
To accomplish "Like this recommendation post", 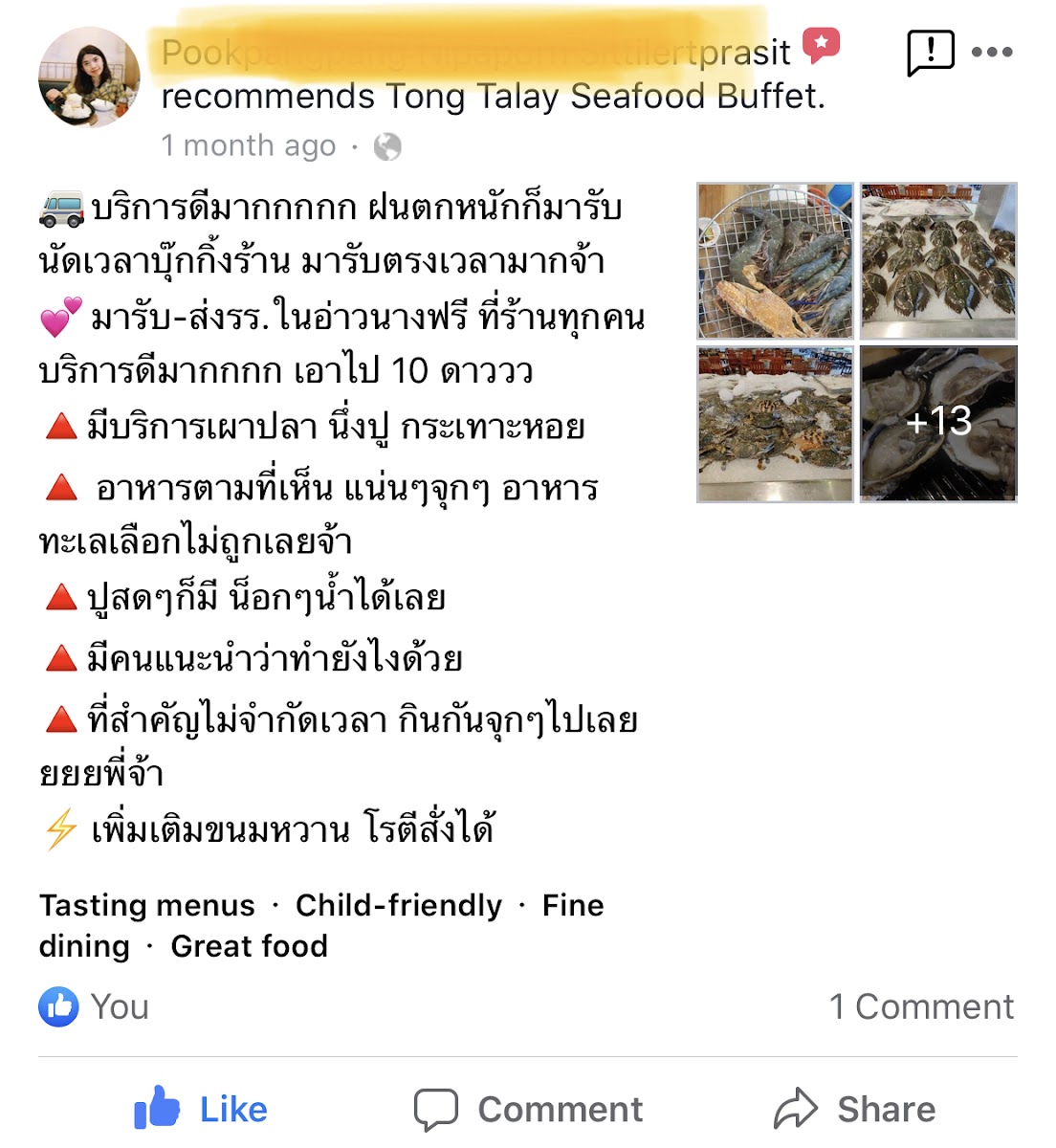I will pos(202,1109).
